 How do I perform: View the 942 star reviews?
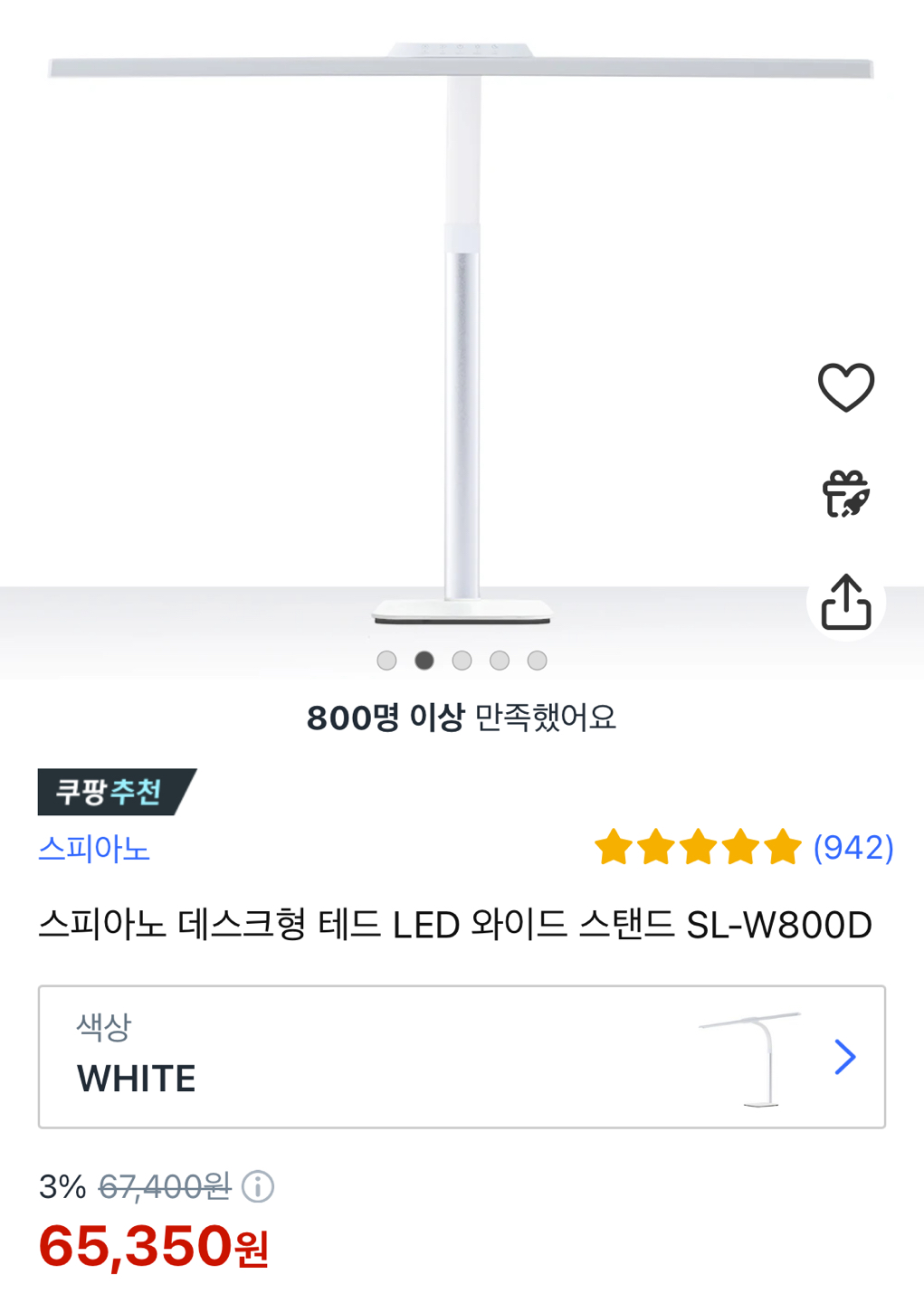point(744,848)
